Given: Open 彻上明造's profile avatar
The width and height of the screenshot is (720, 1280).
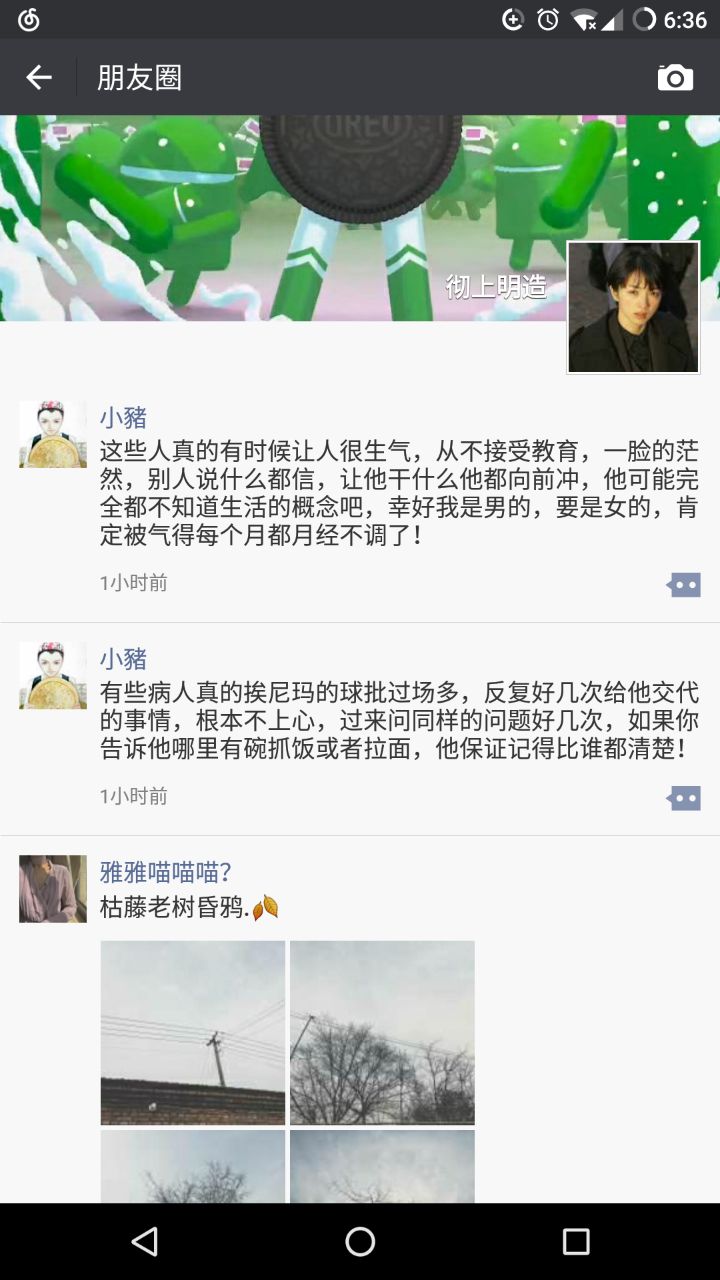Looking at the screenshot, I should coord(633,307).
